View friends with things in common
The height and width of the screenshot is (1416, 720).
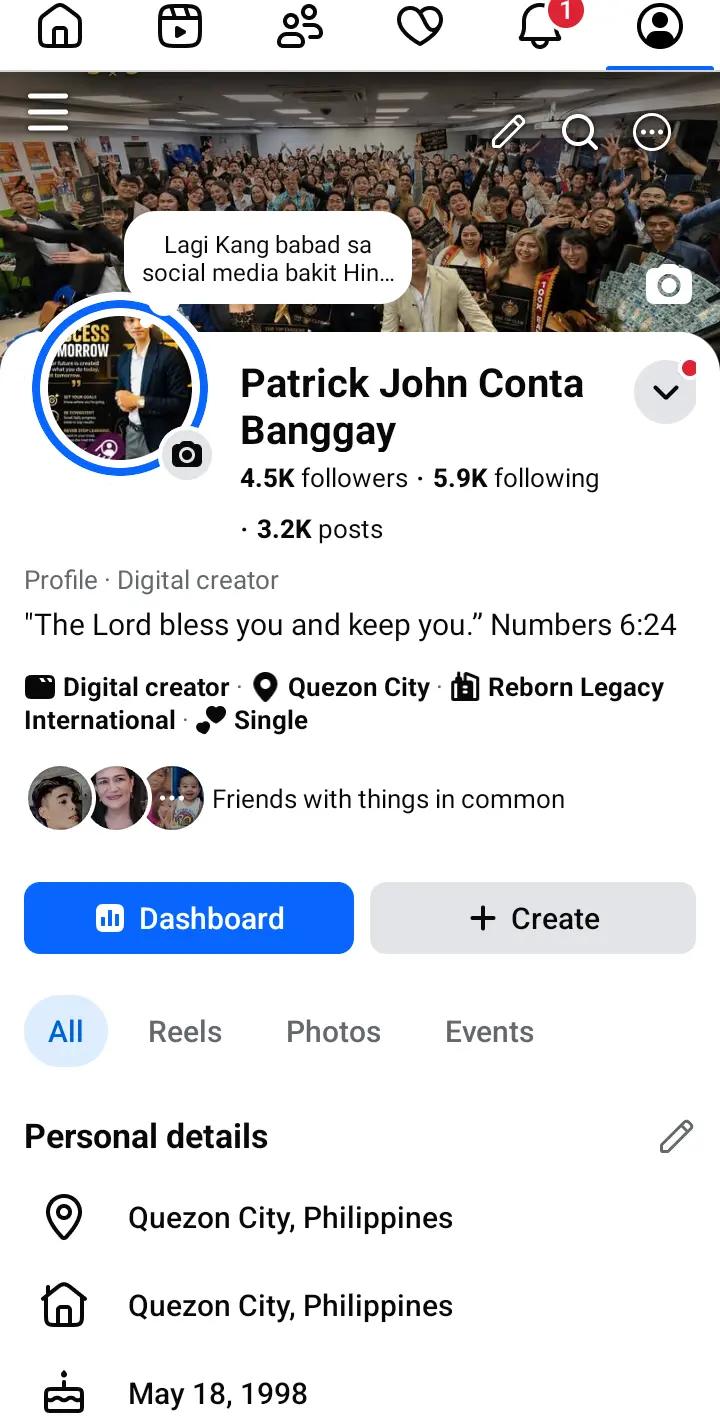pos(296,799)
